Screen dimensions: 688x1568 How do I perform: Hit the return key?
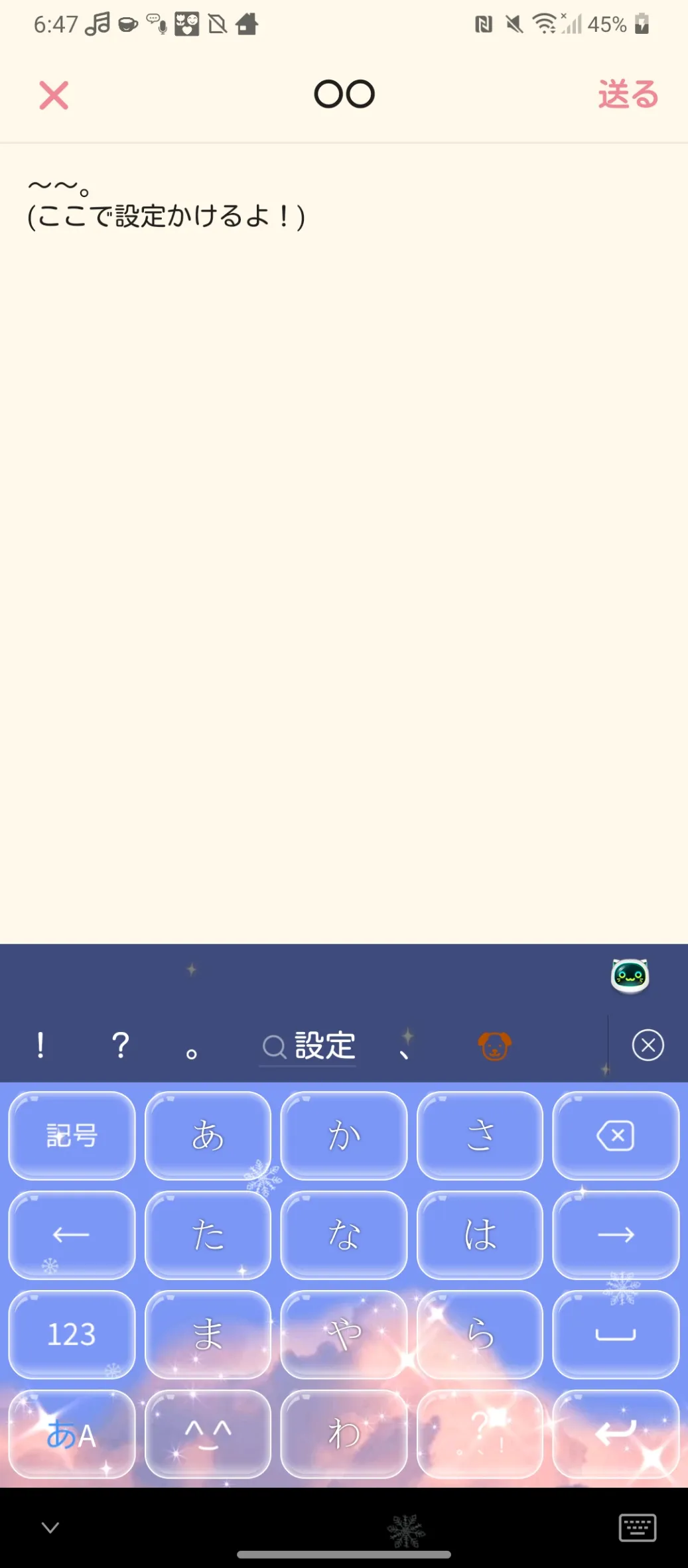click(616, 1434)
